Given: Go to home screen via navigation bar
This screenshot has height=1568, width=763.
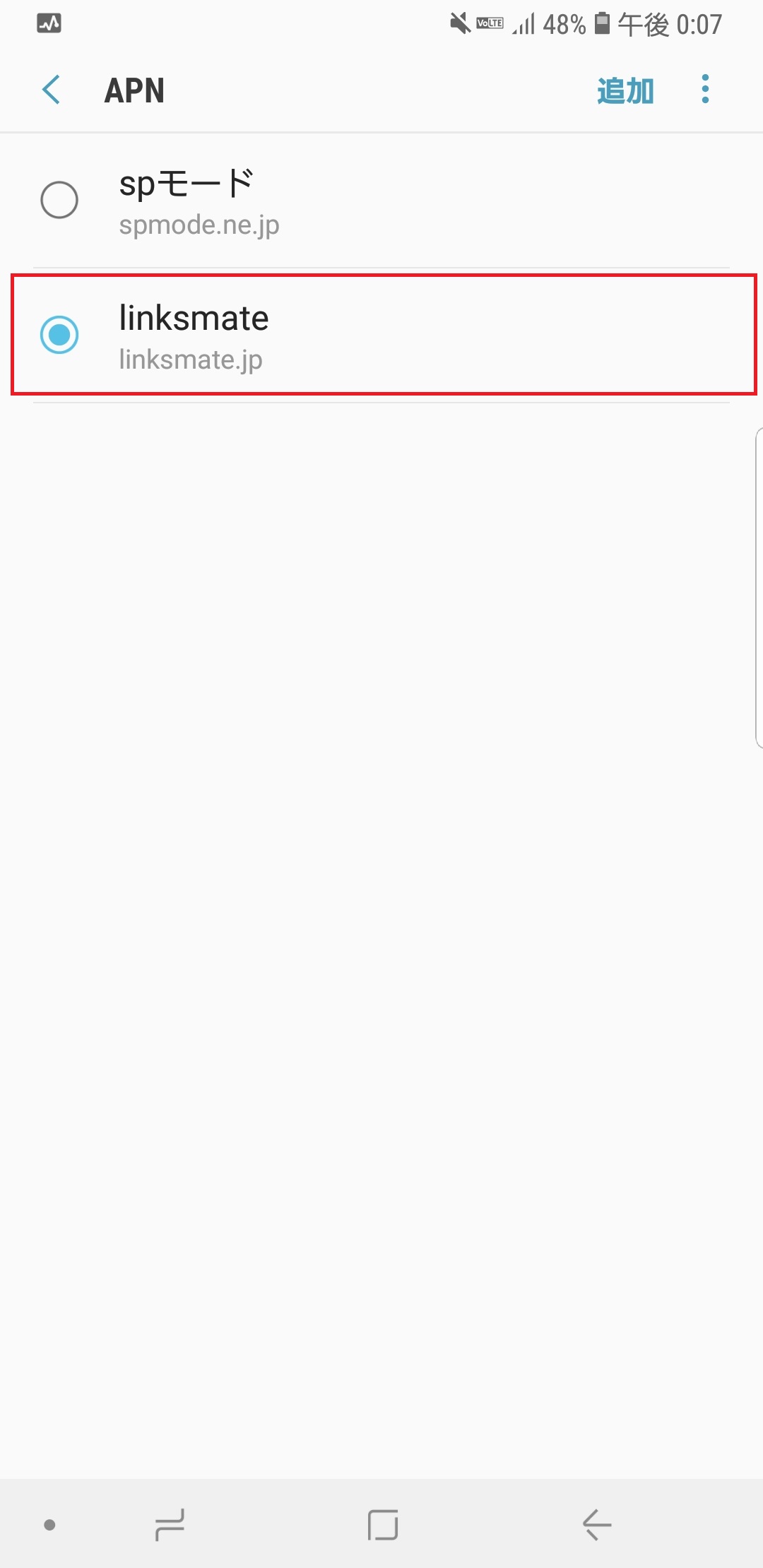Looking at the screenshot, I should 382,1525.
